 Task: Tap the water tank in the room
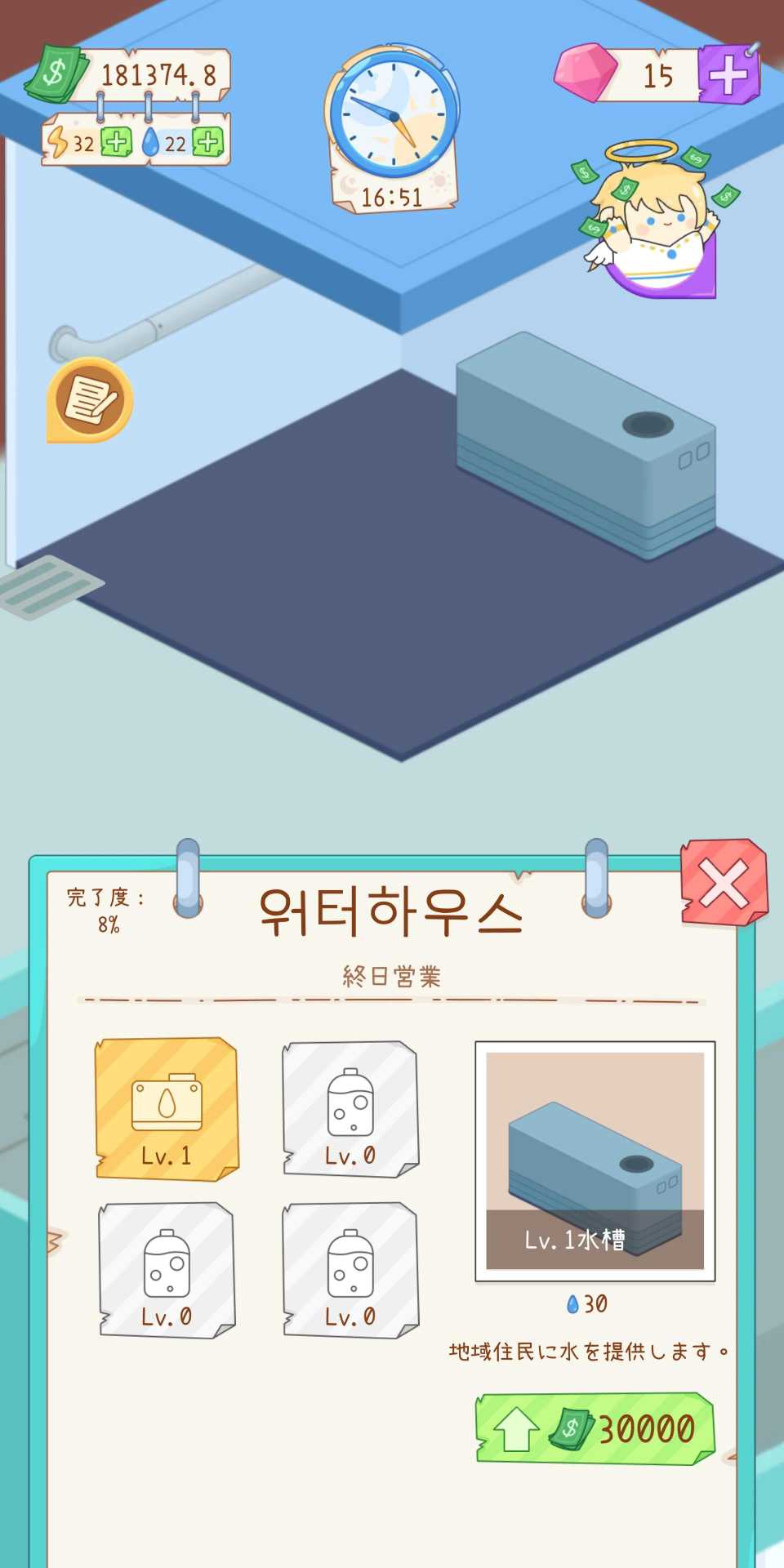point(586,445)
